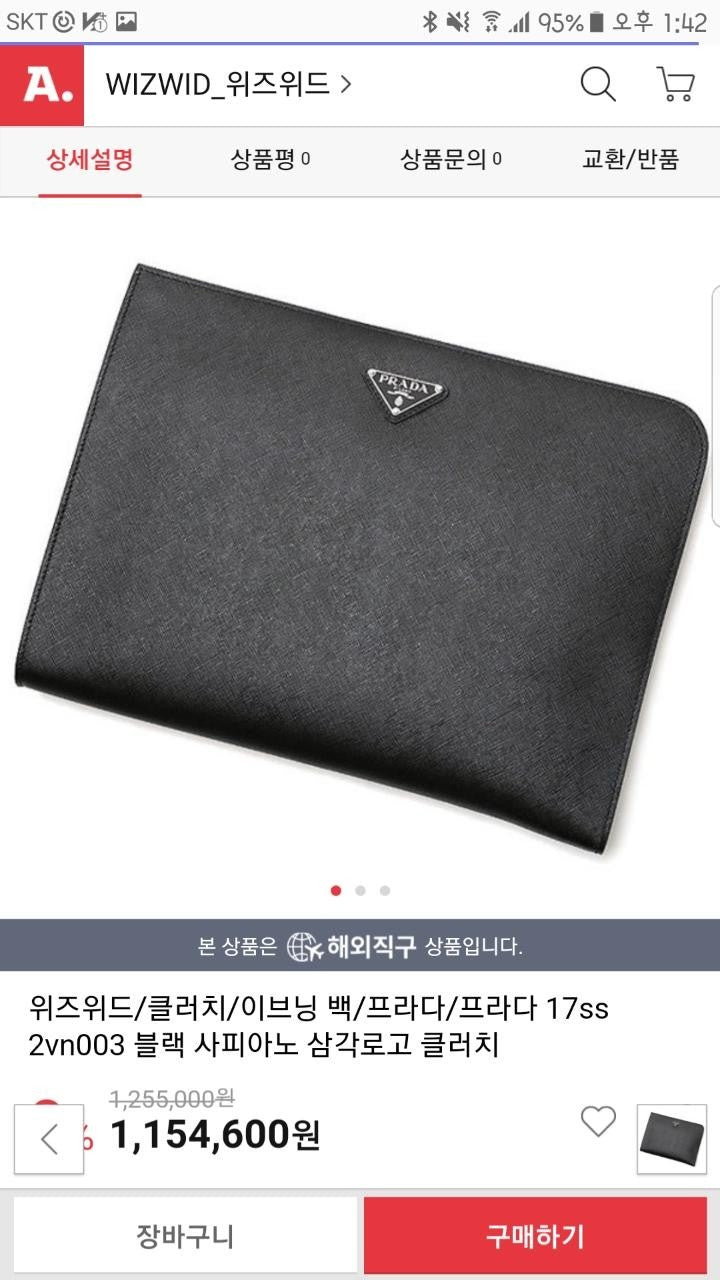Screen dimensions: 720x1280
Task: Switch to the 상세설명 tab
Action: click(90, 159)
